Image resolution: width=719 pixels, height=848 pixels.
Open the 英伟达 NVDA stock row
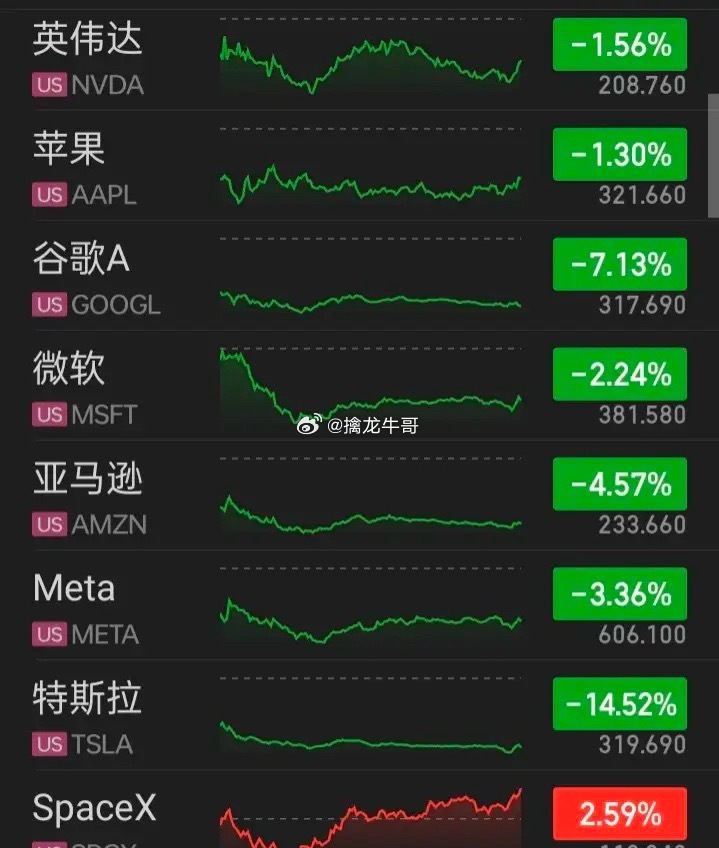[359, 58]
